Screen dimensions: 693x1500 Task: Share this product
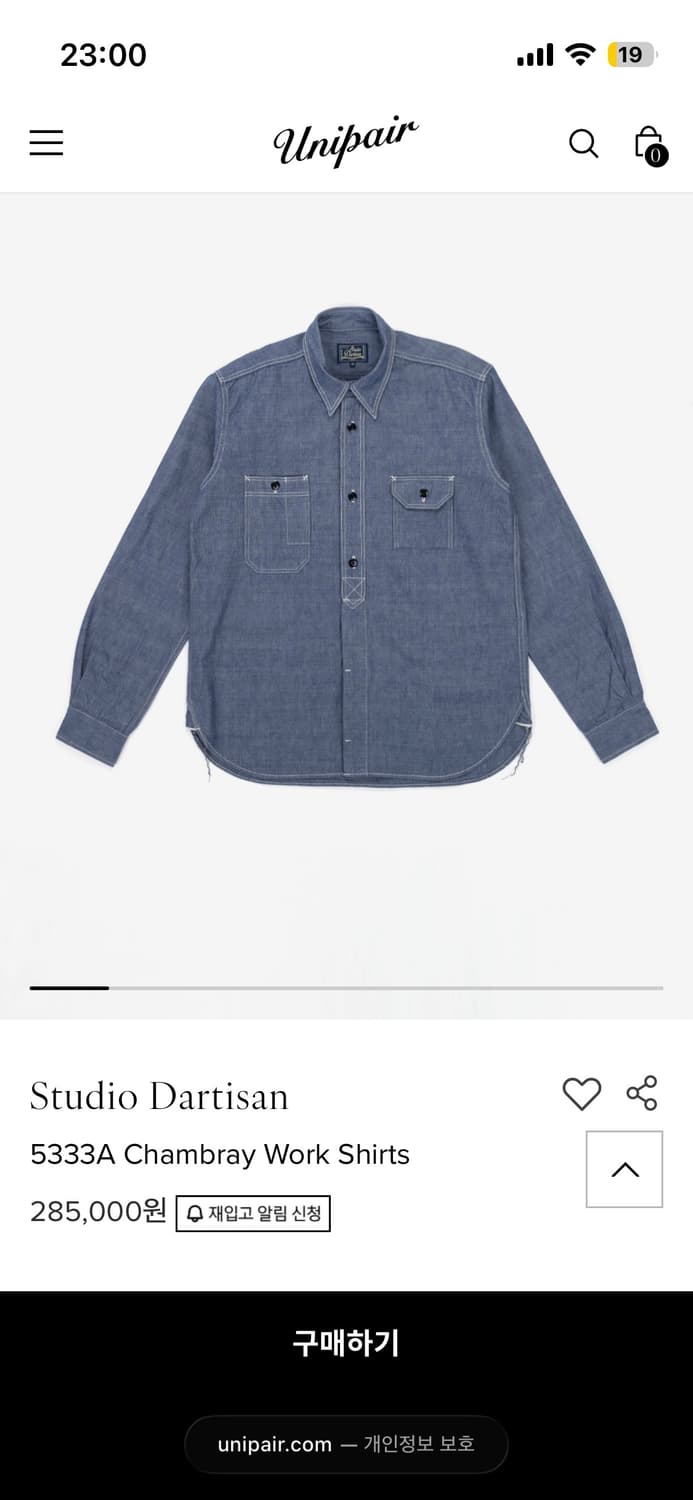642,1093
